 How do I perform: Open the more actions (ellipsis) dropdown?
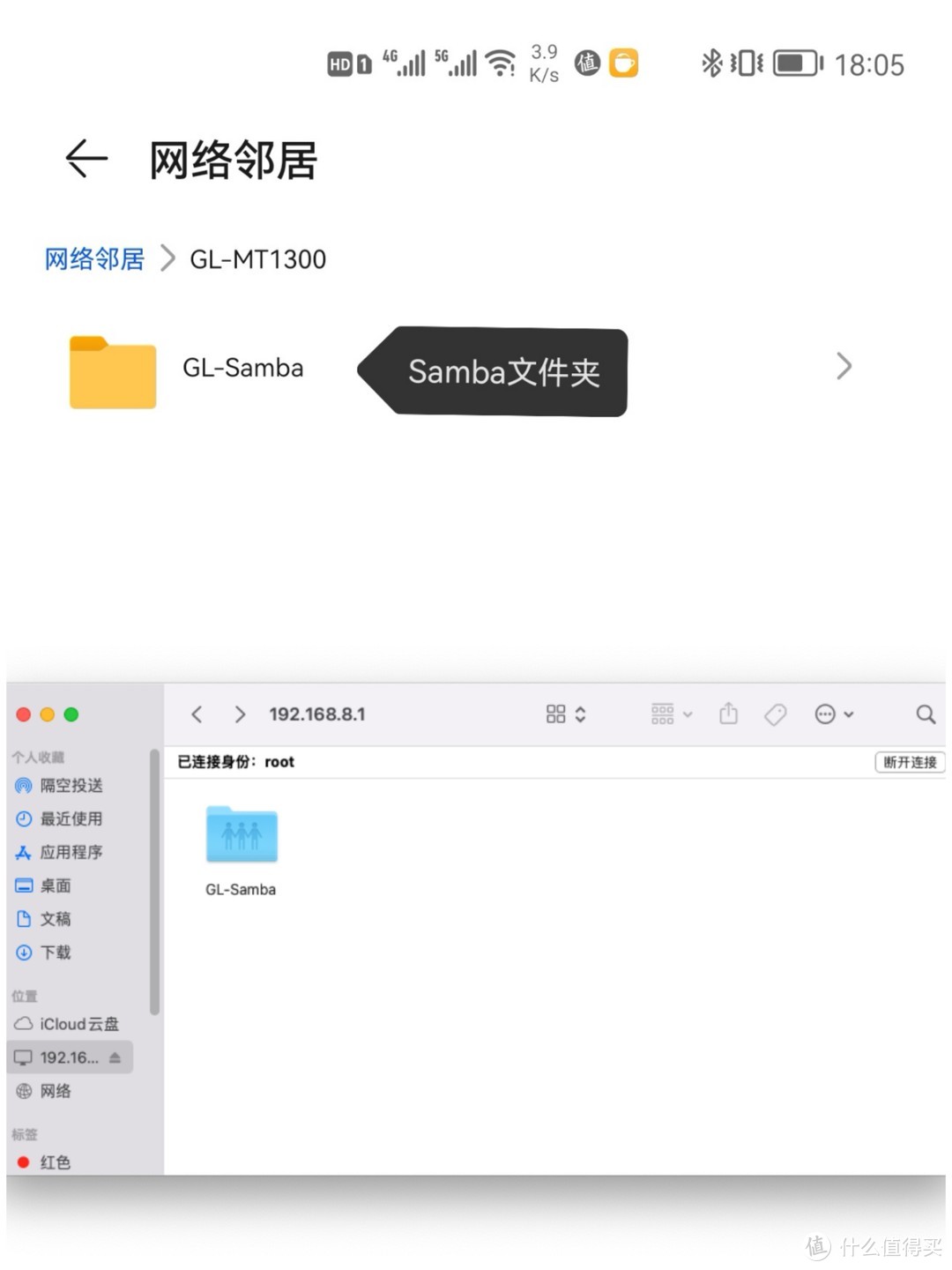tap(832, 714)
